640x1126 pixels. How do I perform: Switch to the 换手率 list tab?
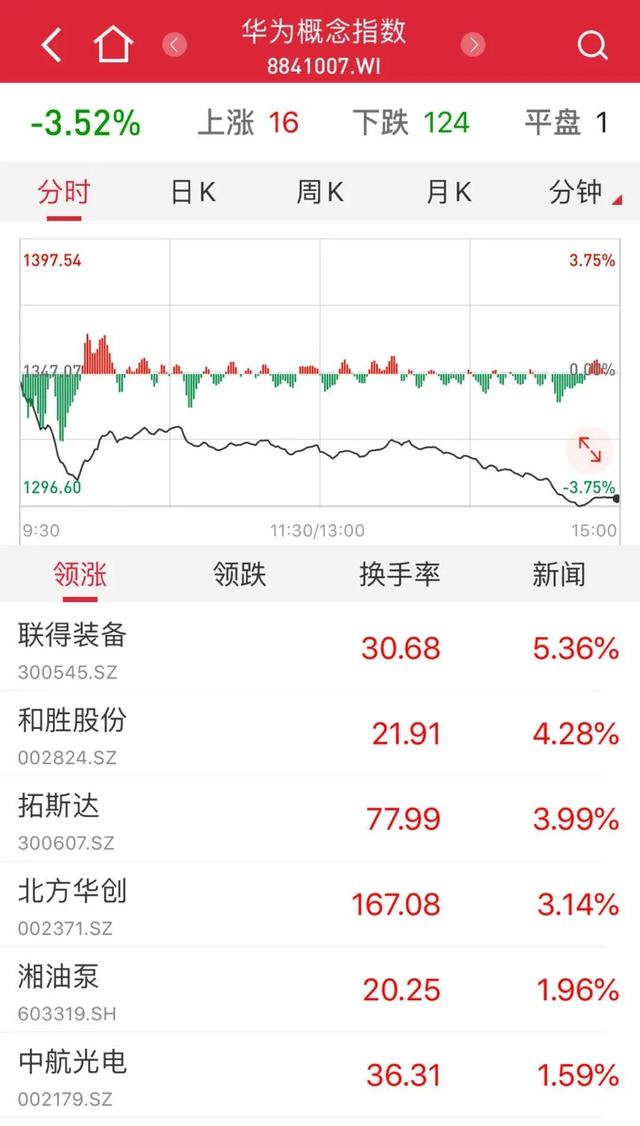pos(399,574)
